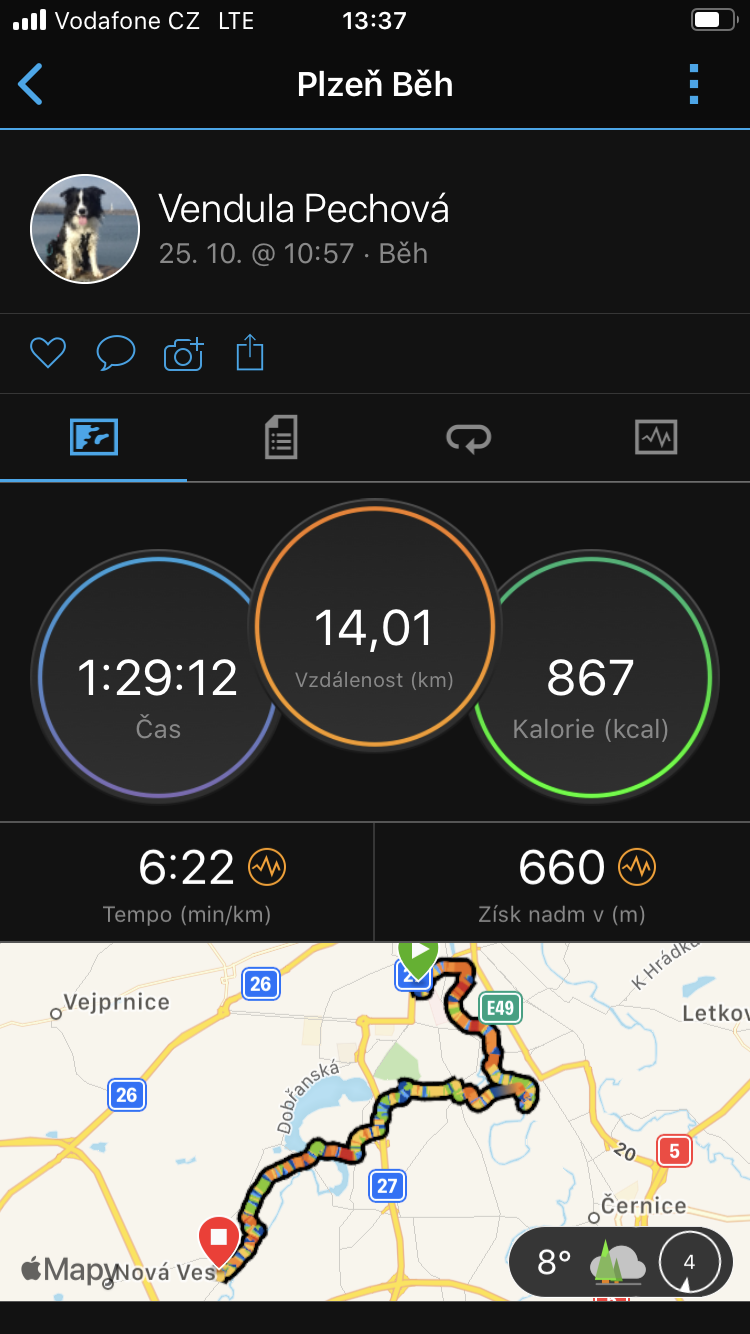The height and width of the screenshot is (1334, 750).
Task: Open the three-dot overflow menu
Action: coord(694,85)
